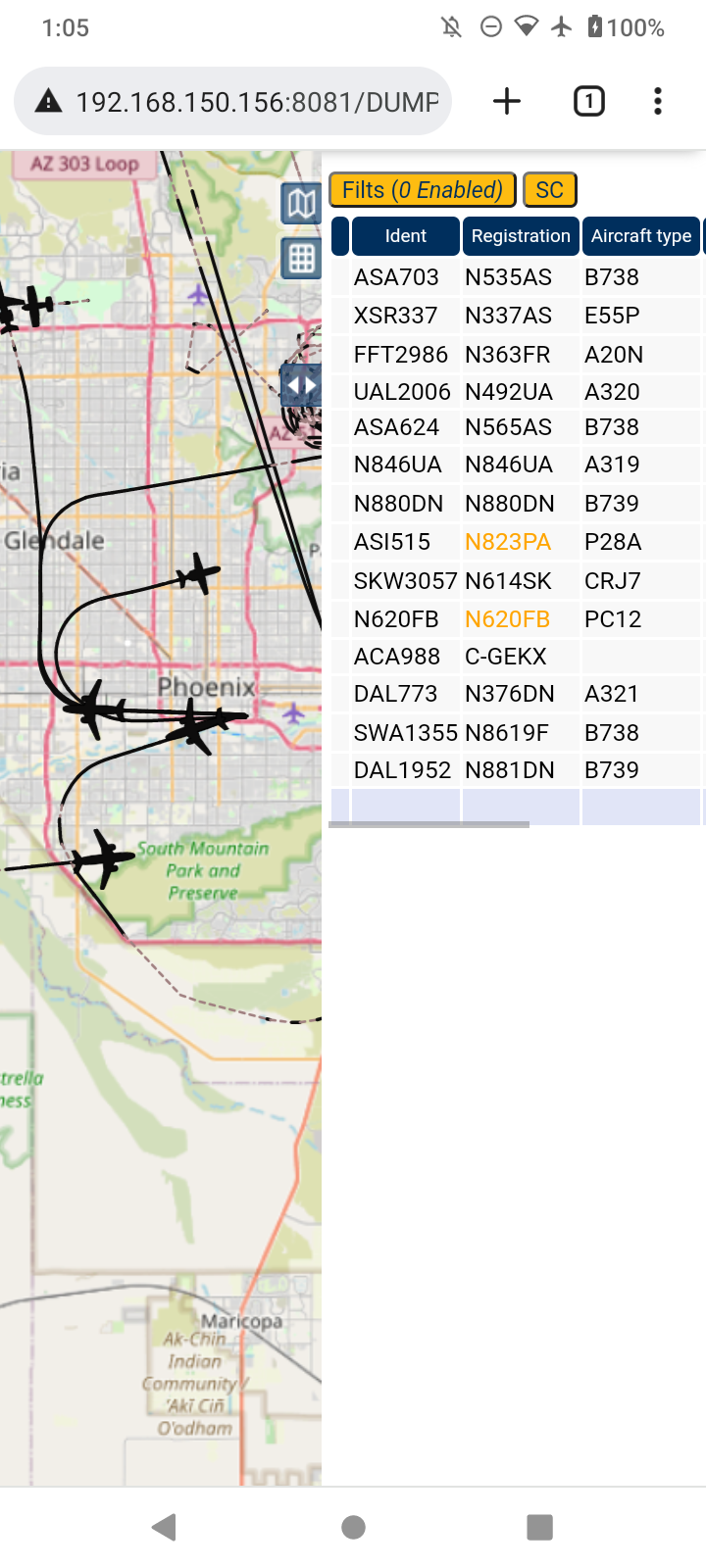Select the ASA703 aircraft row

[x=517, y=277]
